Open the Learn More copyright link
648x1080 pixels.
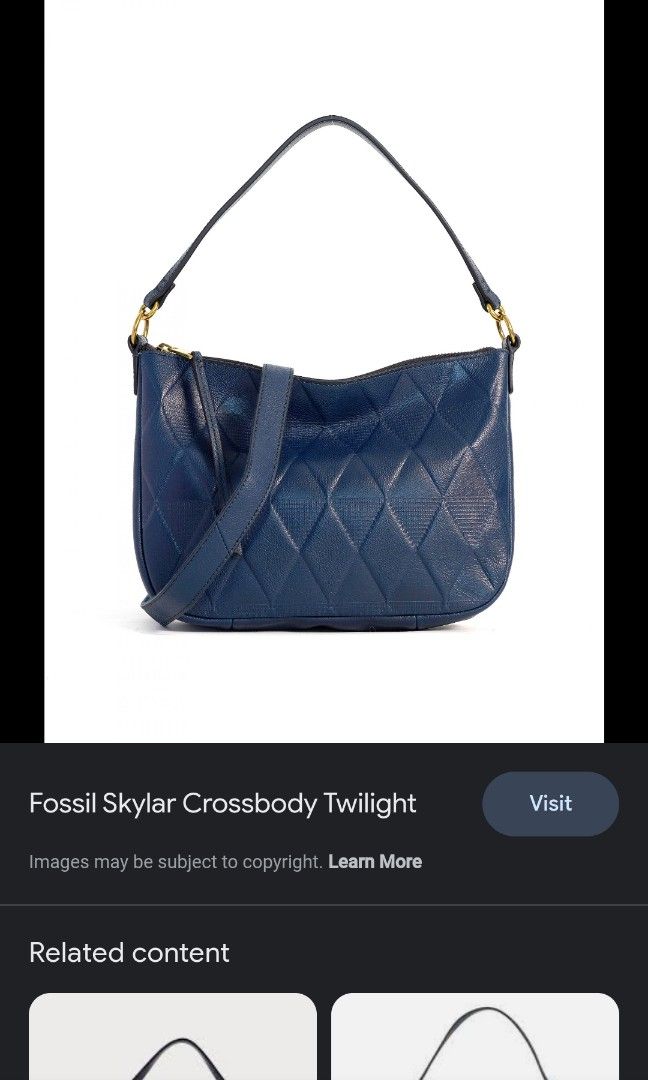click(x=375, y=861)
